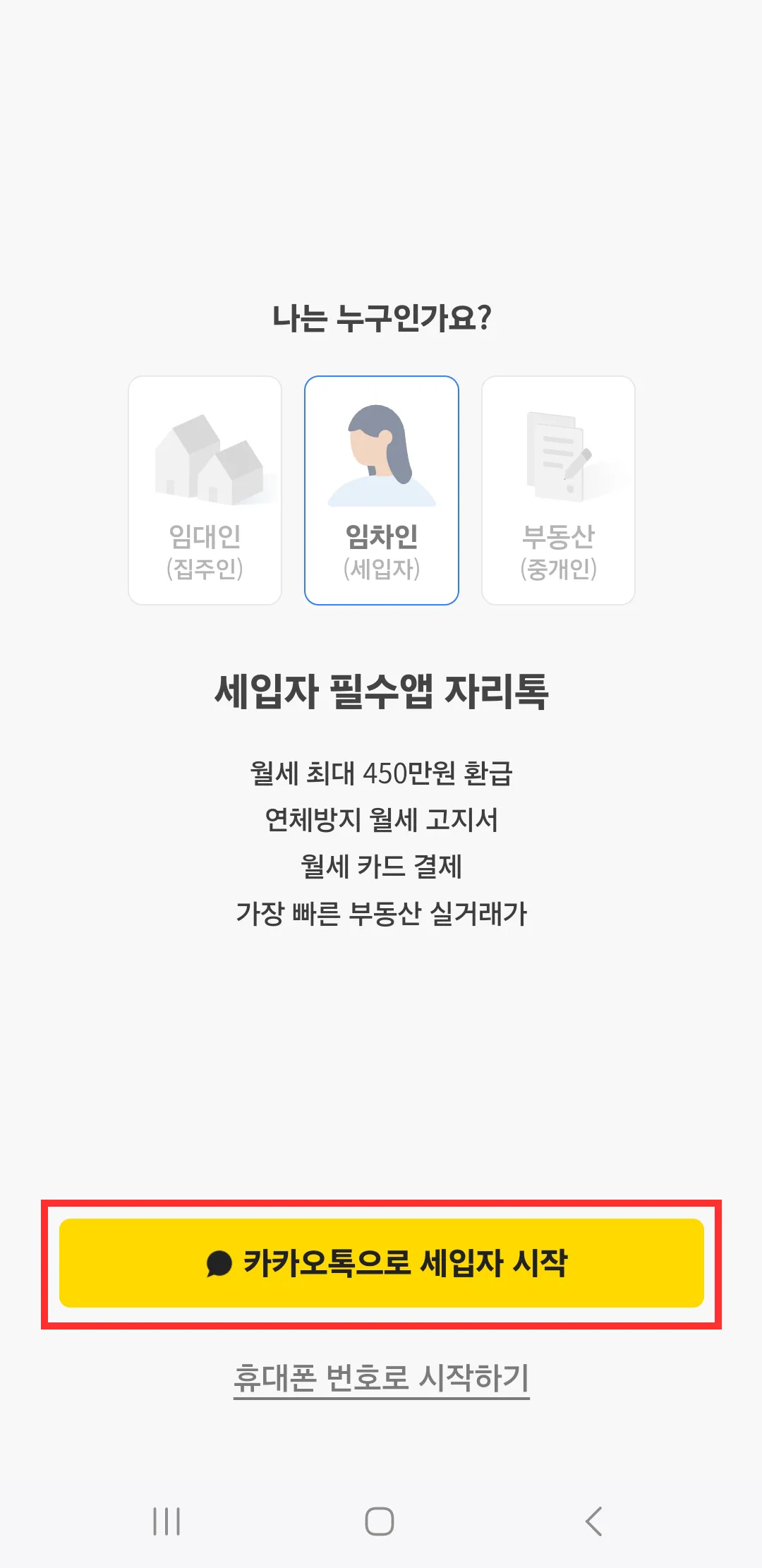Tap the 월세 최대 450만원 환급 benefit text
762x1568 pixels.
[x=381, y=774]
